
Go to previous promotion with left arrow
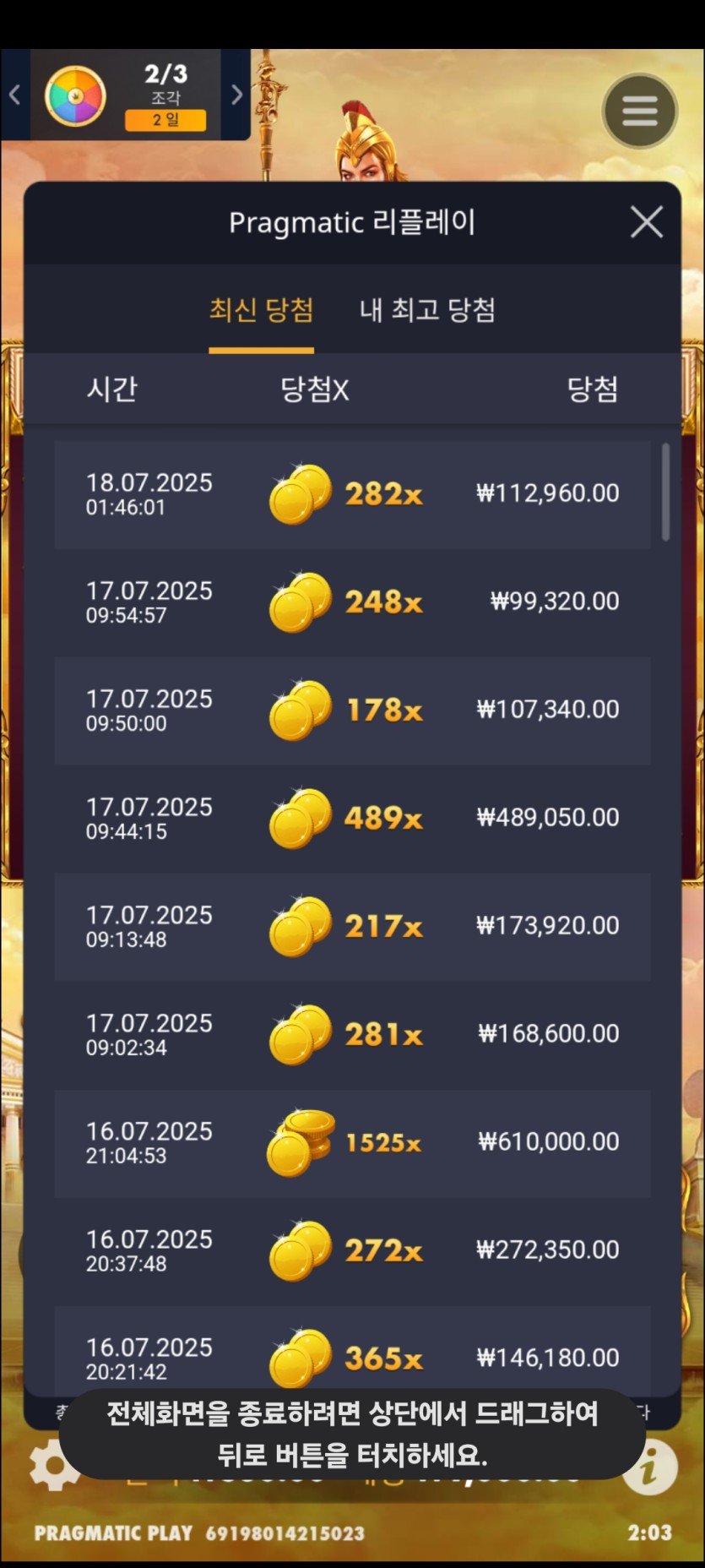[x=14, y=95]
